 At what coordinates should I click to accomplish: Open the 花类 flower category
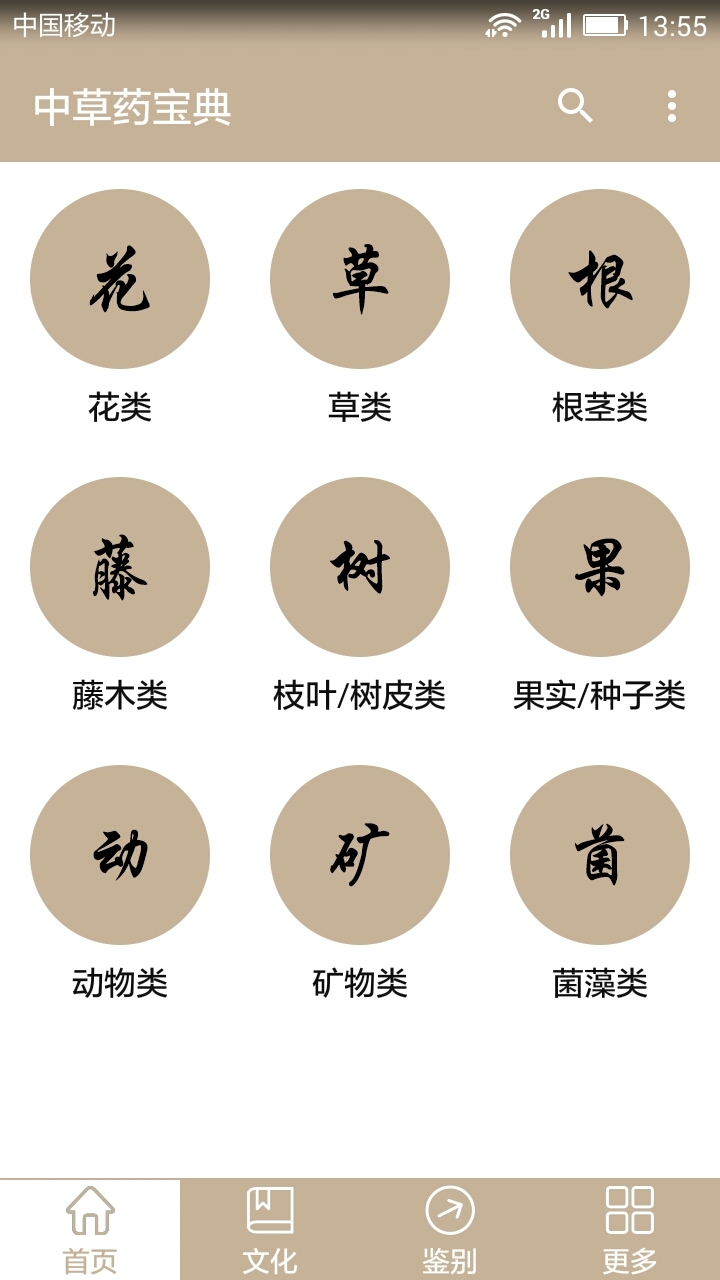(x=120, y=279)
